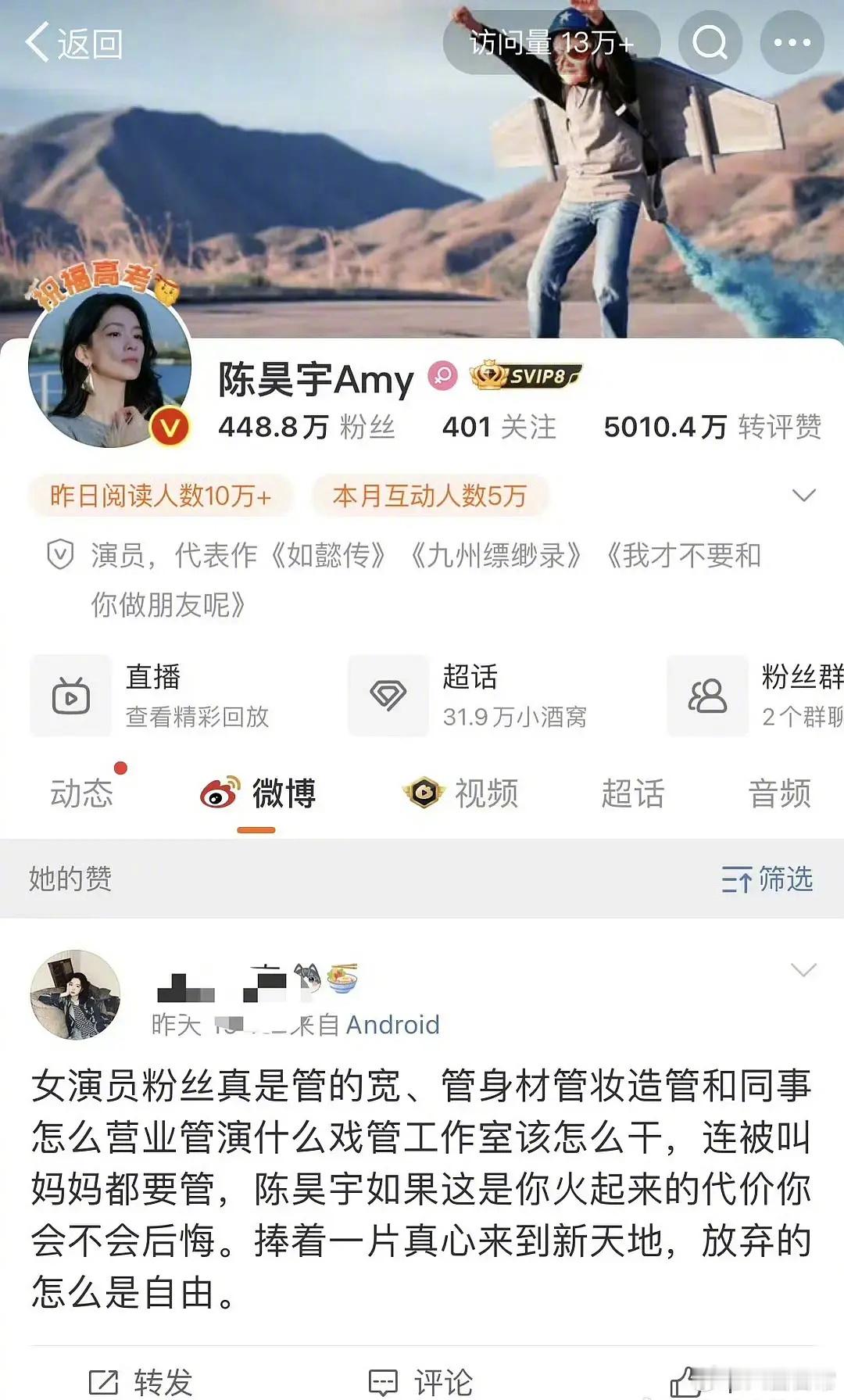Click the 超话 diamond icon
The height and width of the screenshot is (1400, 844).
389,696
